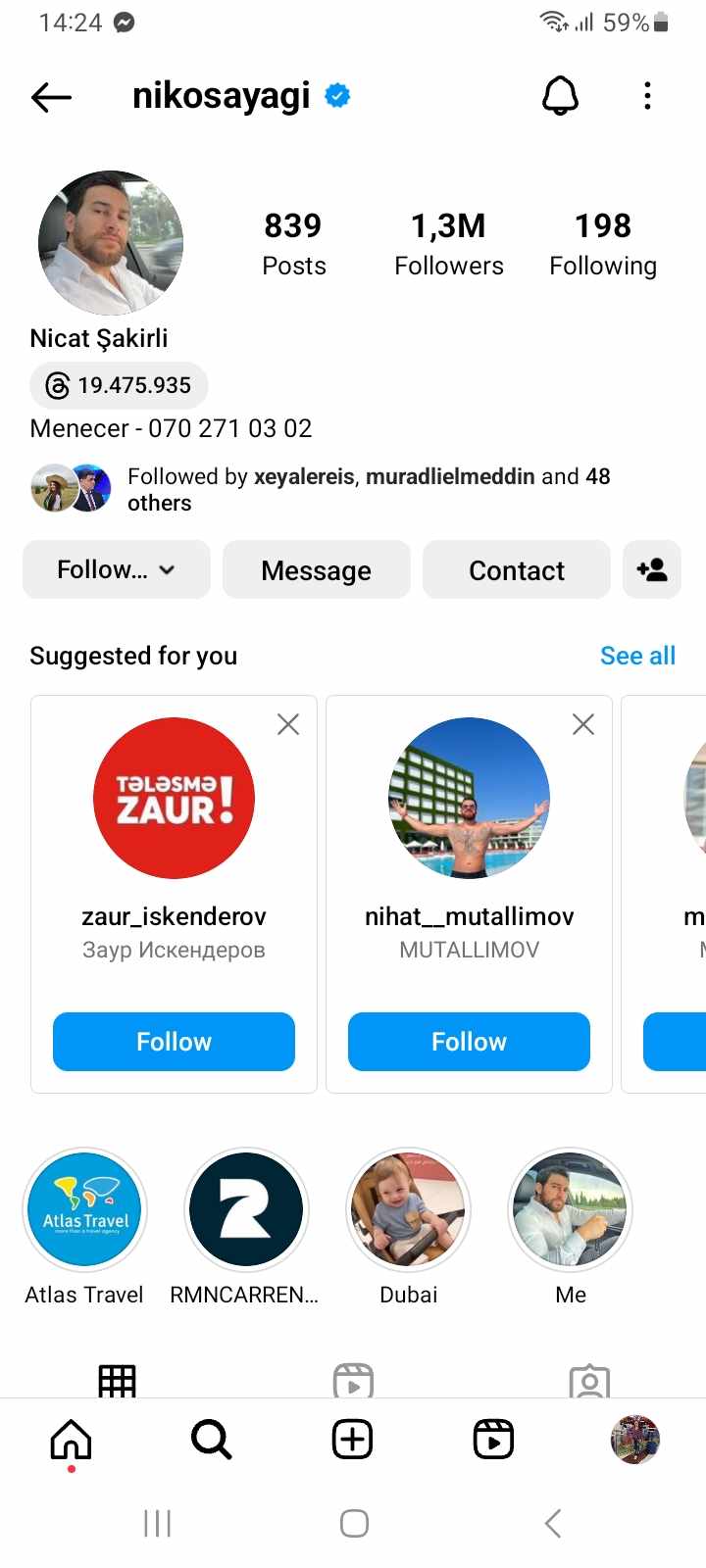The height and width of the screenshot is (1568, 706).
Task: Go to the home feed tab
Action: (71, 1440)
